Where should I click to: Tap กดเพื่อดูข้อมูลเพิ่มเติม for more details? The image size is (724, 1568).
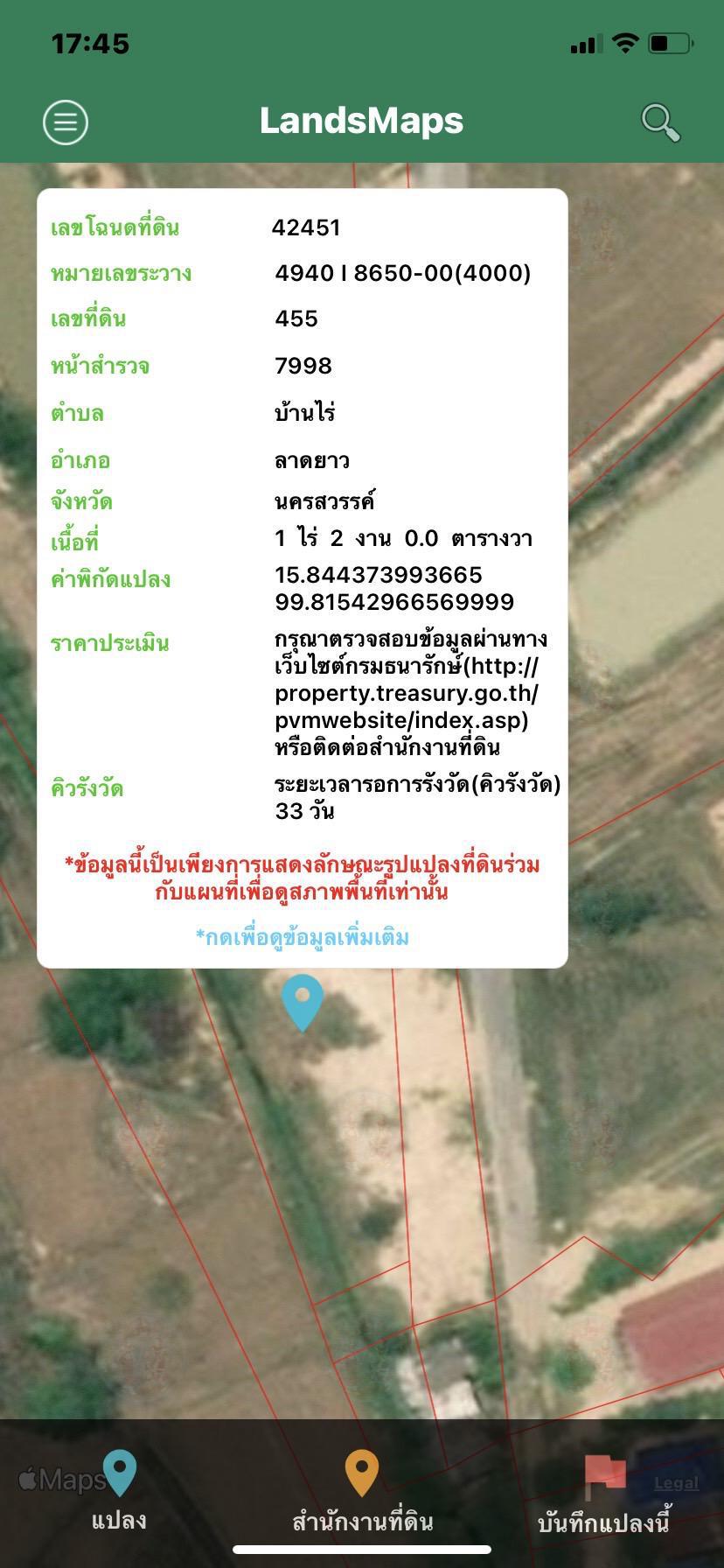point(303,937)
